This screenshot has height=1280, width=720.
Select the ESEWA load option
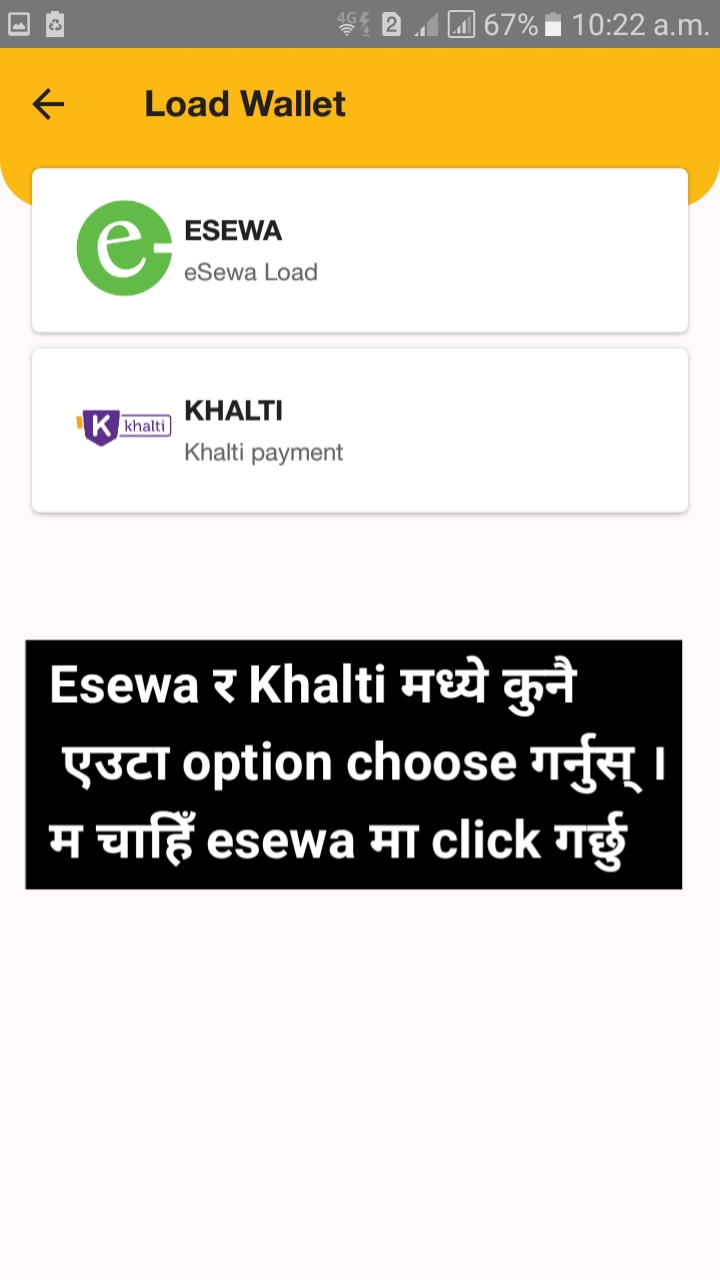[x=360, y=250]
